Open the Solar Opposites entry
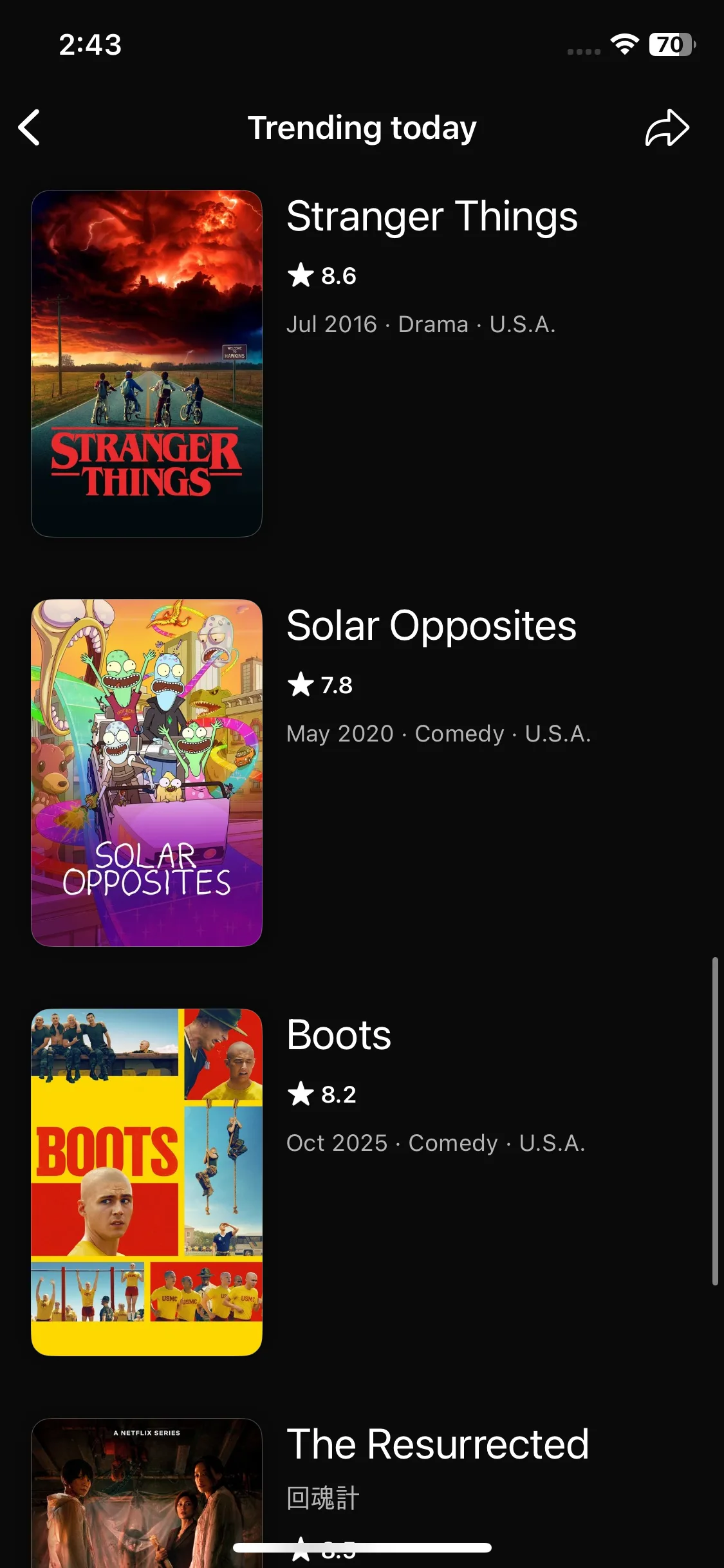Image resolution: width=724 pixels, height=1568 pixels. coord(431,626)
